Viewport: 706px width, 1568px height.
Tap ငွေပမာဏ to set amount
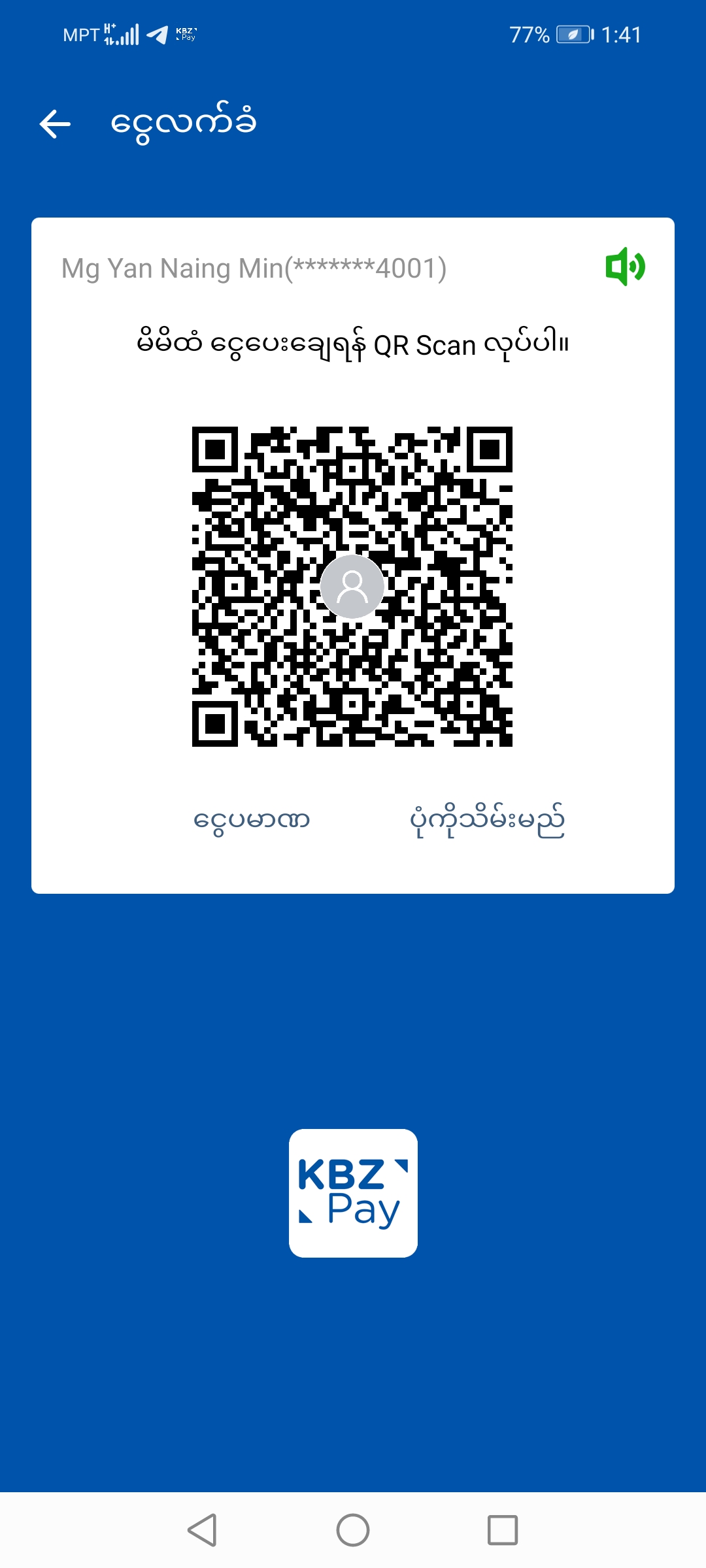[x=252, y=820]
